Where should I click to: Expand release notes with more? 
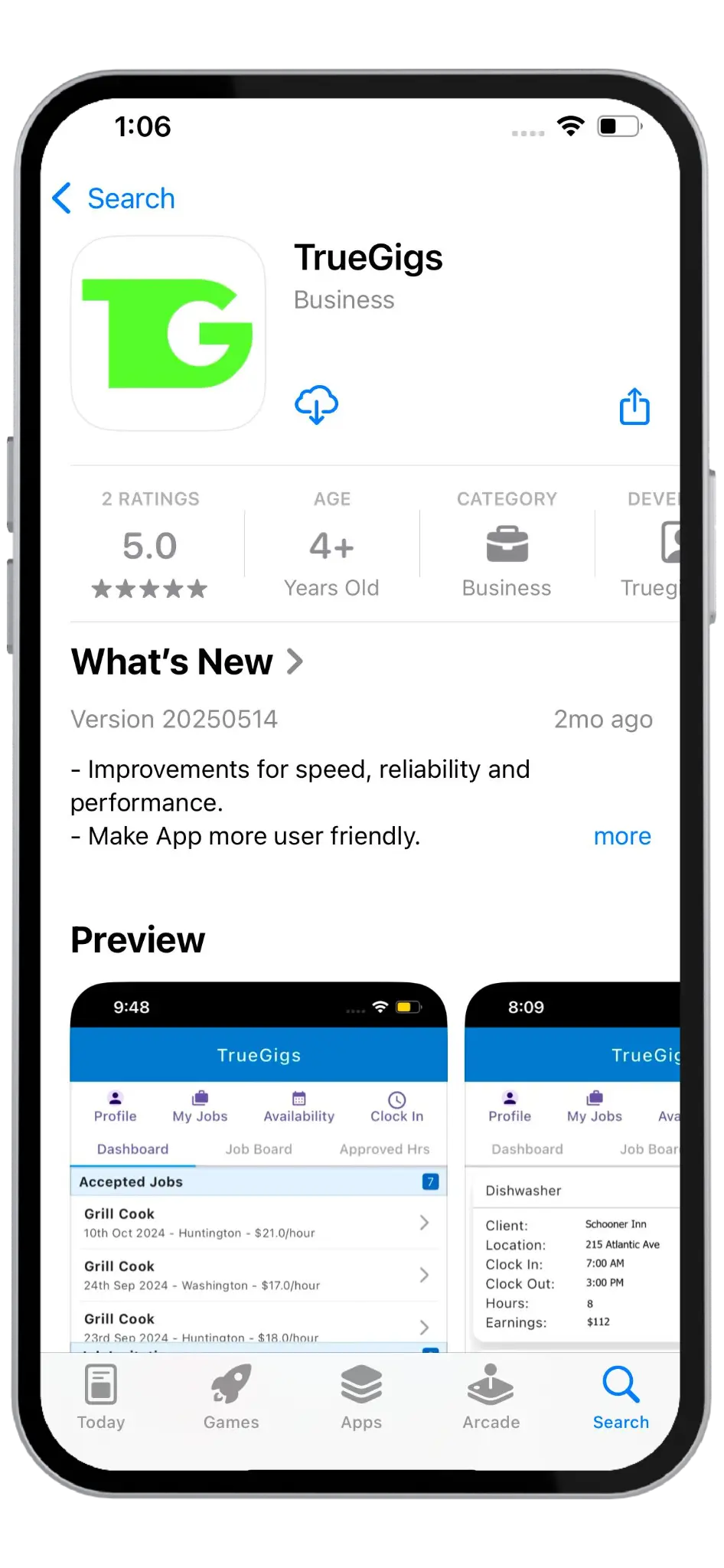click(x=621, y=836)
